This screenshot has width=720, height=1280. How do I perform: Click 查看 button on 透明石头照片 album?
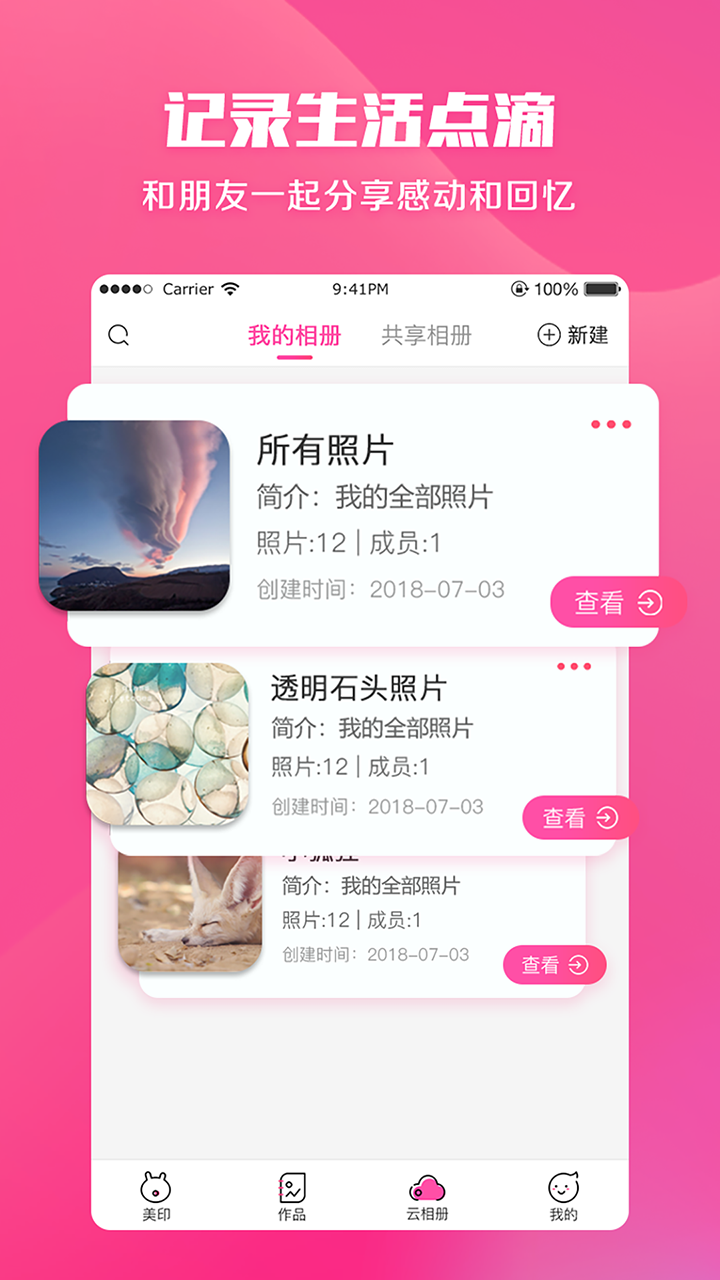pos(579,817)
